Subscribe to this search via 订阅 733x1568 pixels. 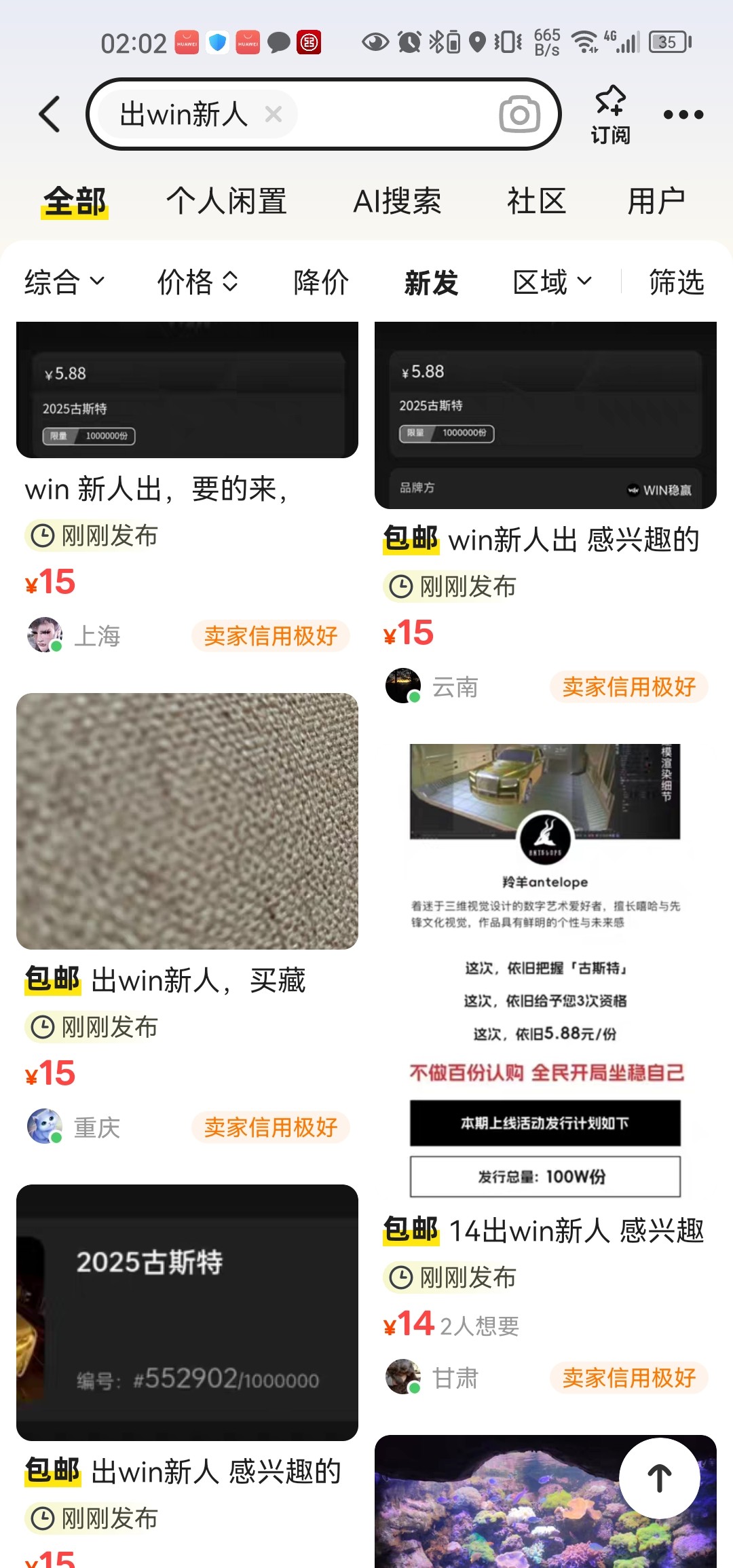[610, 115]
